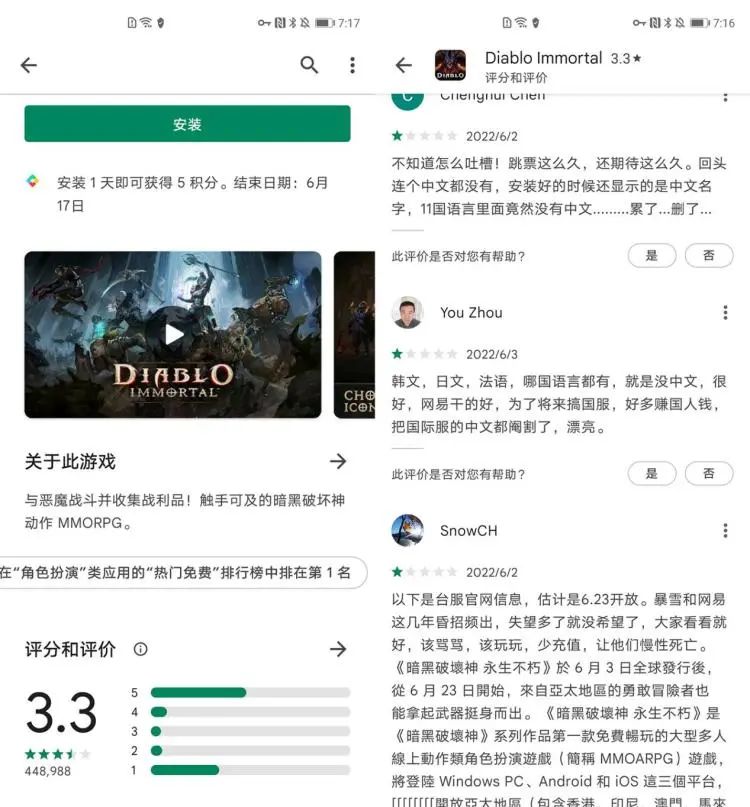This screenshot has height=807, width=750.
Task: Tap the back arrow on the reviews screen
Action: 403,64
